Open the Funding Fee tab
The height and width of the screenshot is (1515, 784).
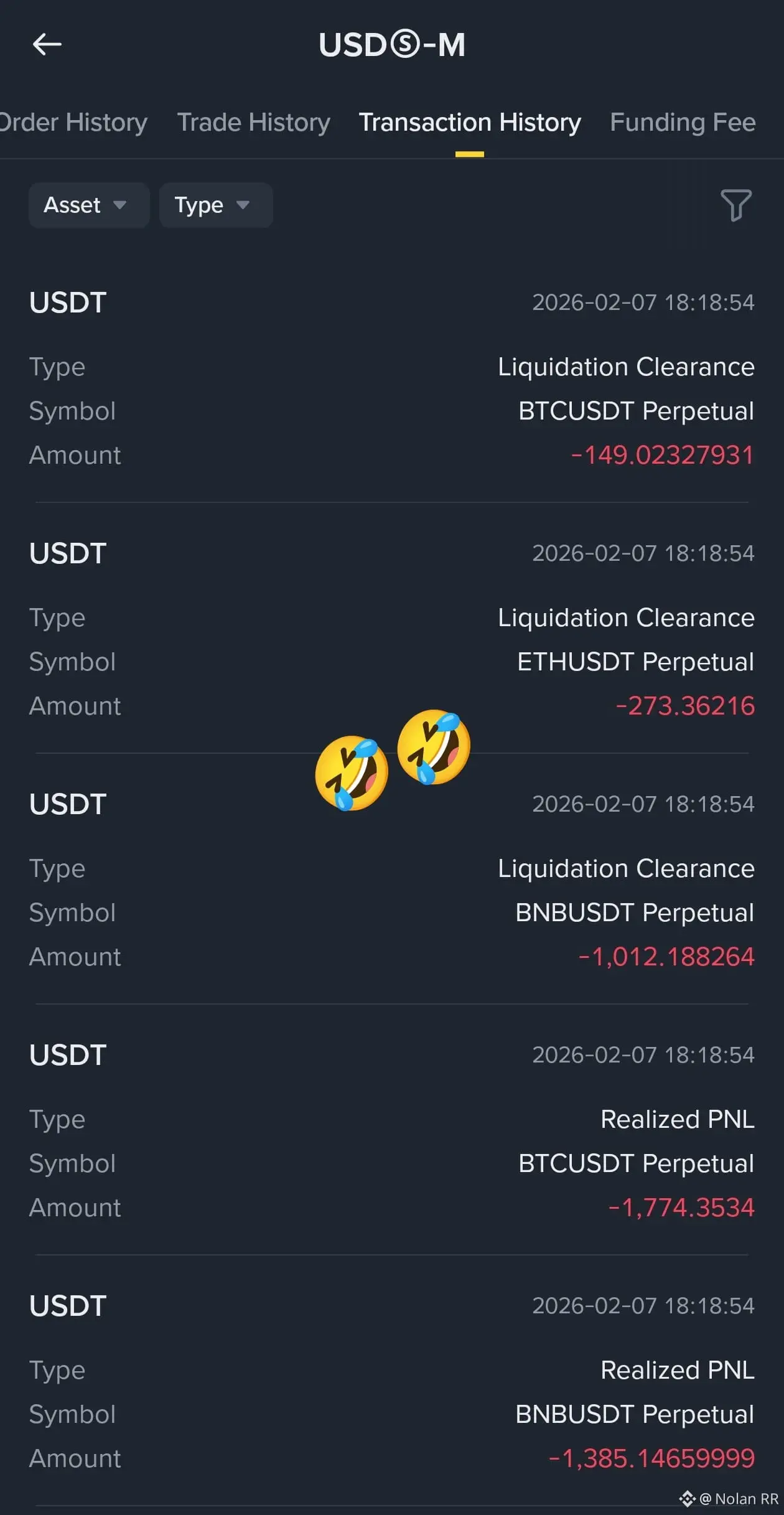click(683, 122)
